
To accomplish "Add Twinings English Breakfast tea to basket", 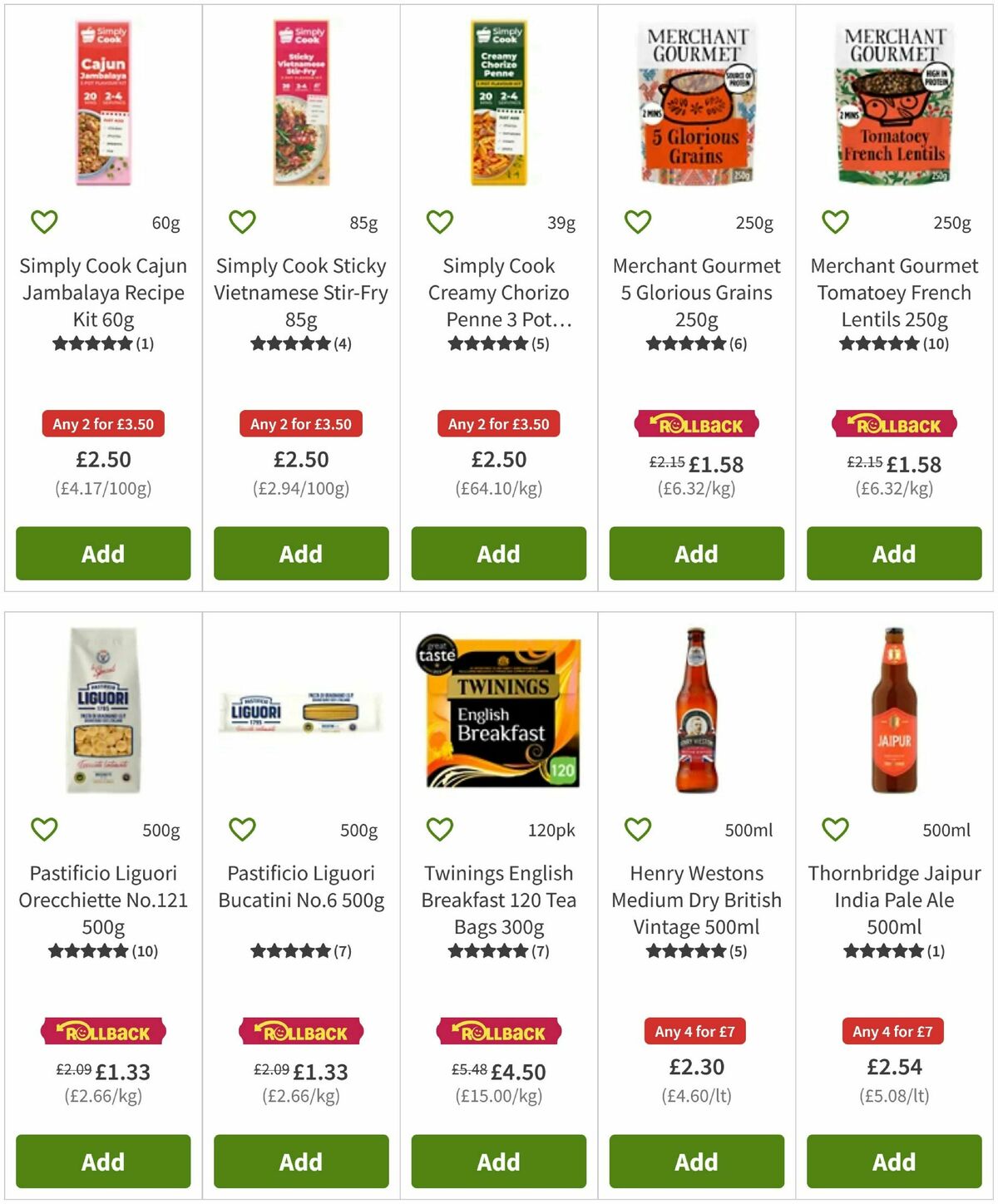I will pos(497,1162).
